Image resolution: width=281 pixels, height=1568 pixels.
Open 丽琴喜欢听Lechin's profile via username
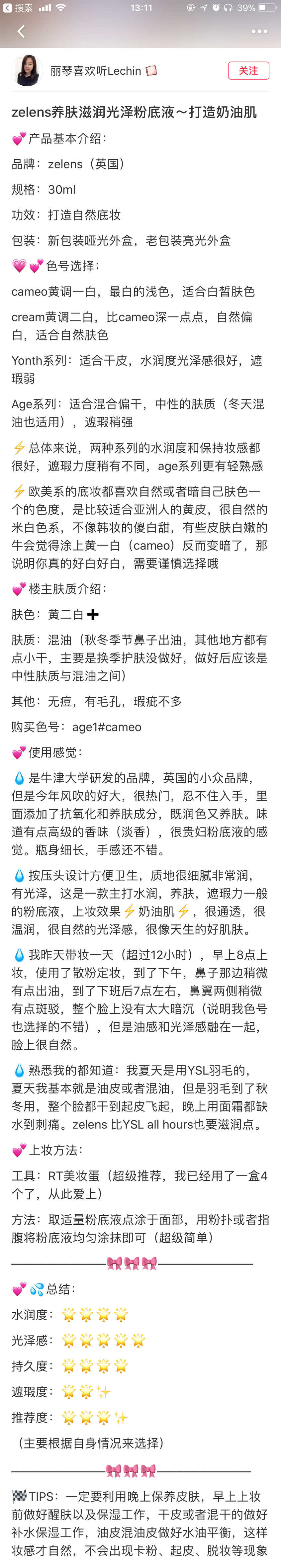[x=95, y=71]
